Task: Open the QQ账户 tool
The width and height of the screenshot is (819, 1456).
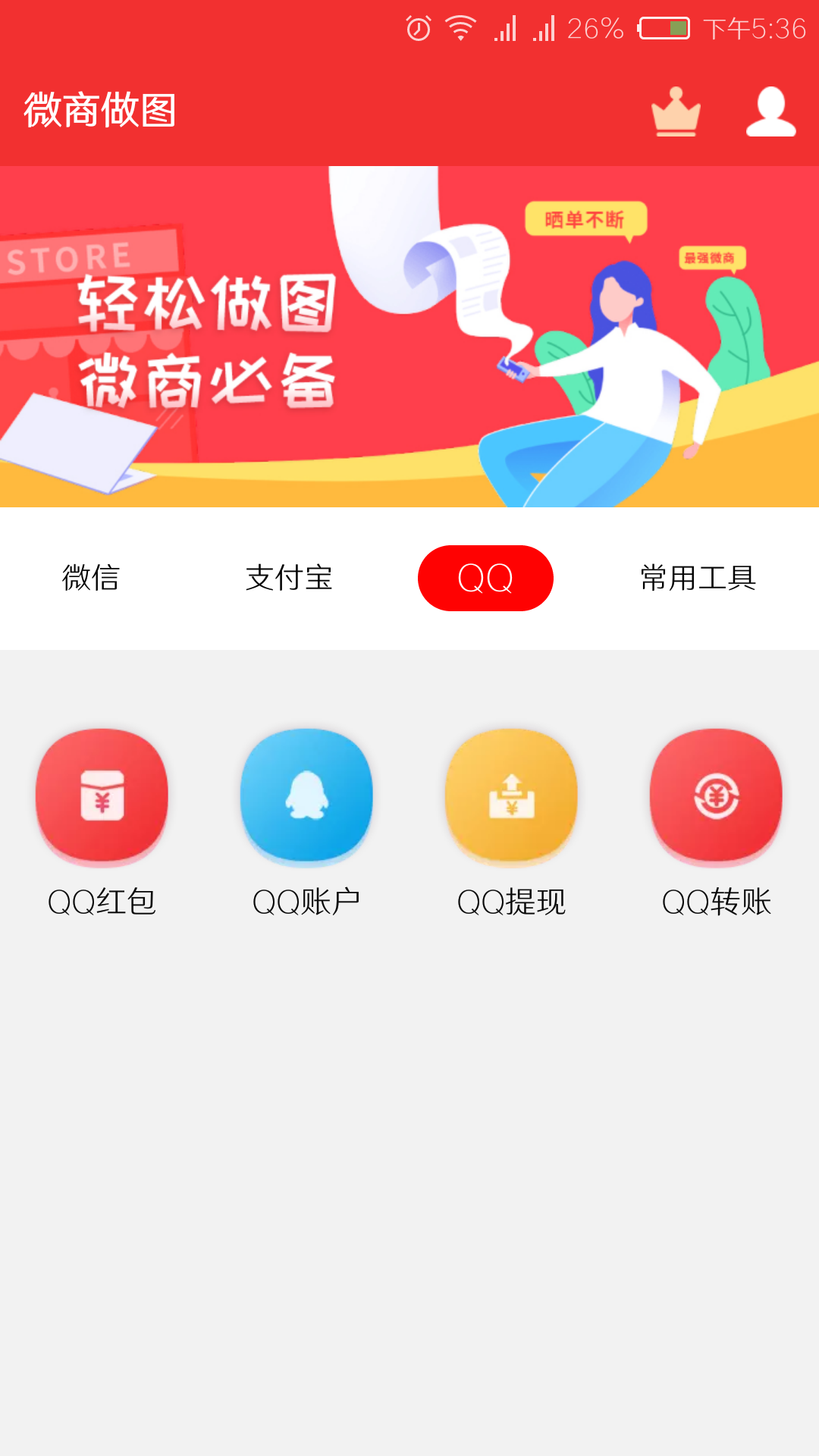Action: [306, 796]
